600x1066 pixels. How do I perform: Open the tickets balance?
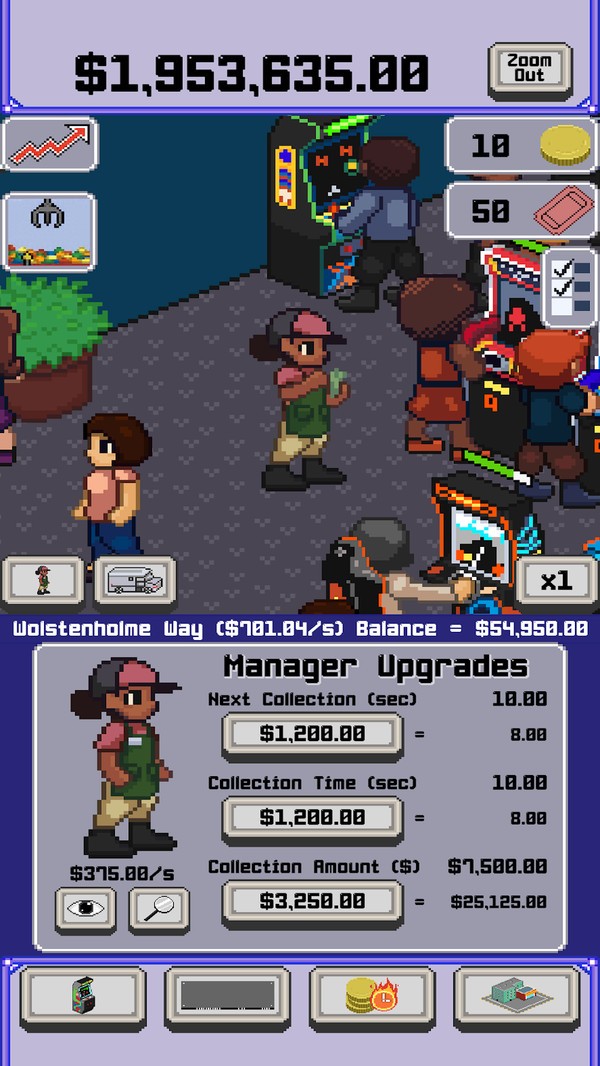coord(520,211)
